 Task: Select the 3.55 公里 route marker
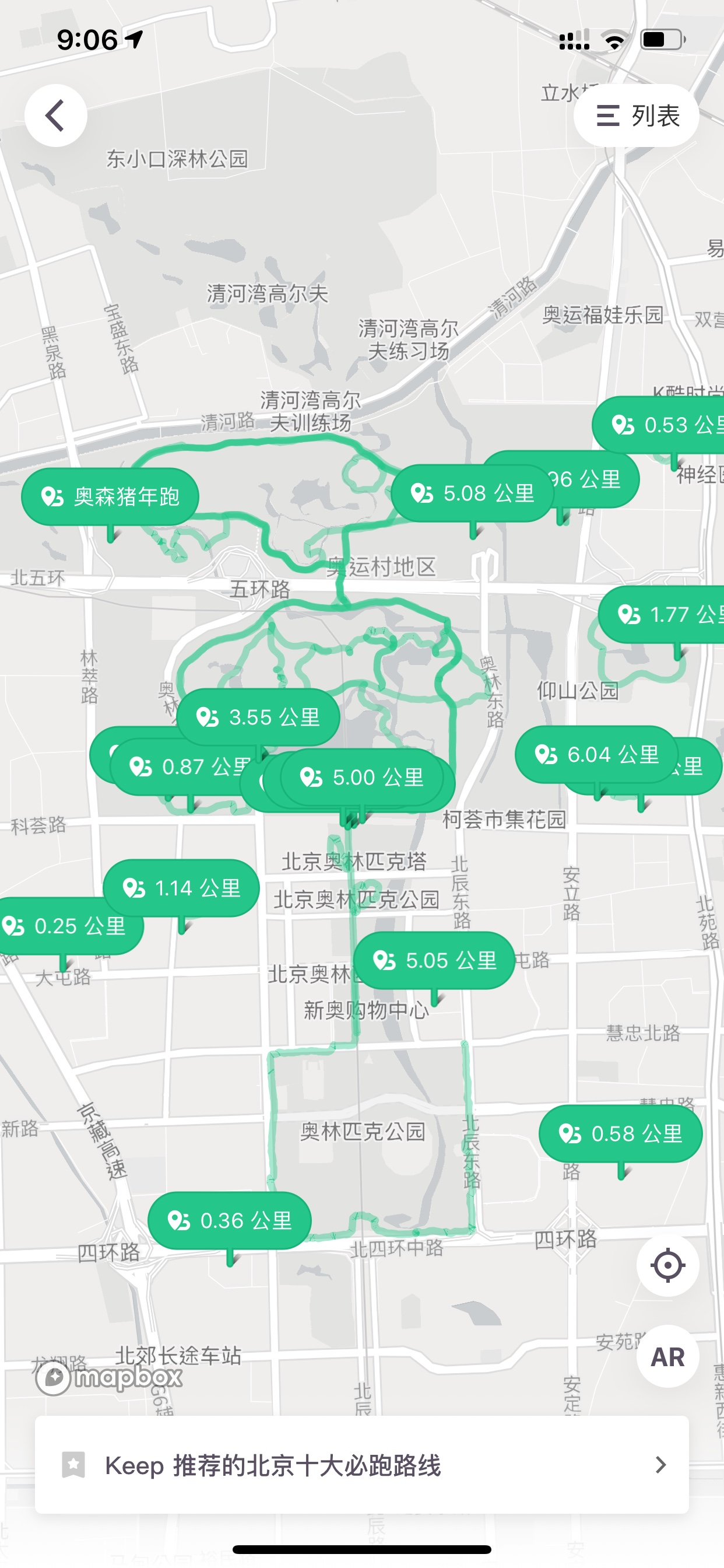259,717
